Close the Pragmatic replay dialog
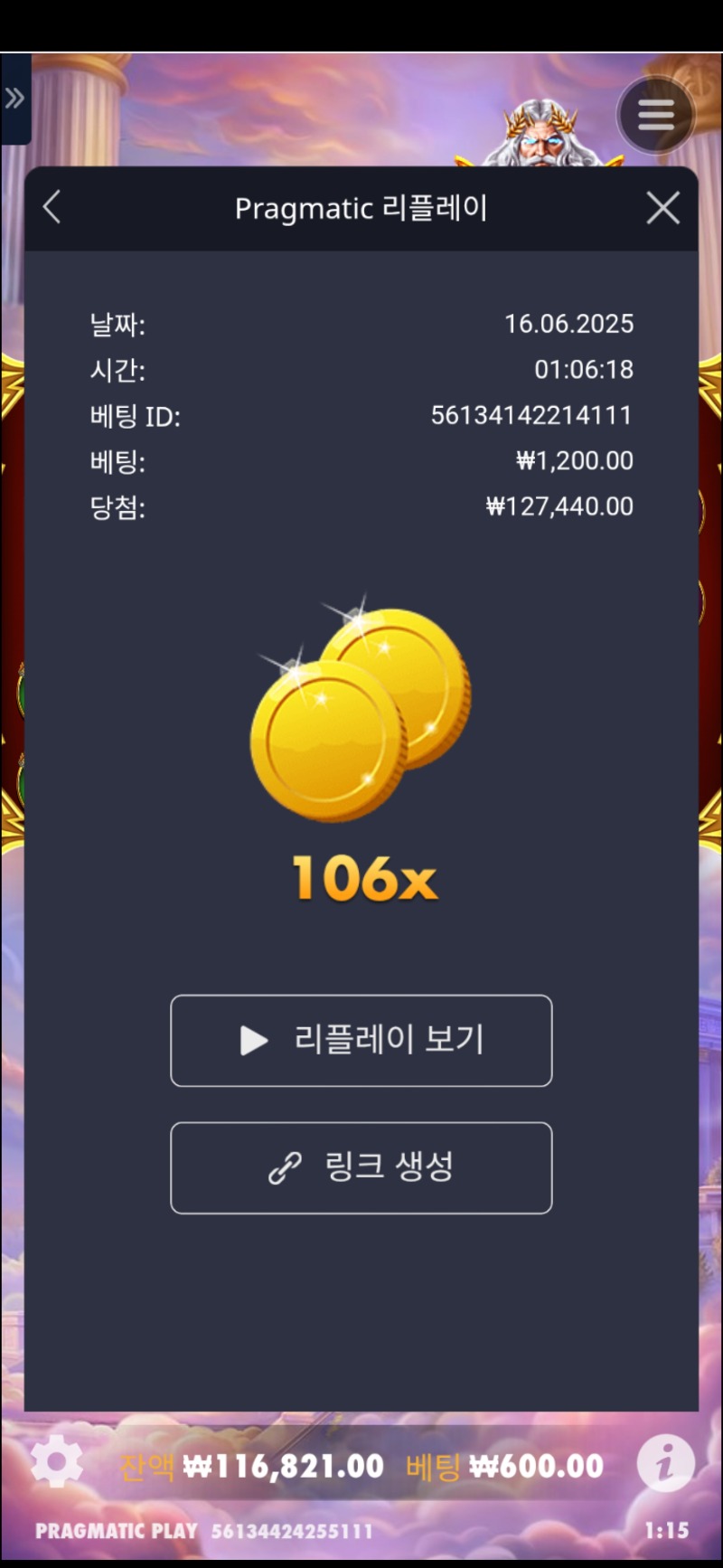The height and width of the screenshot is (1568, 723). [x=663, y=208]
